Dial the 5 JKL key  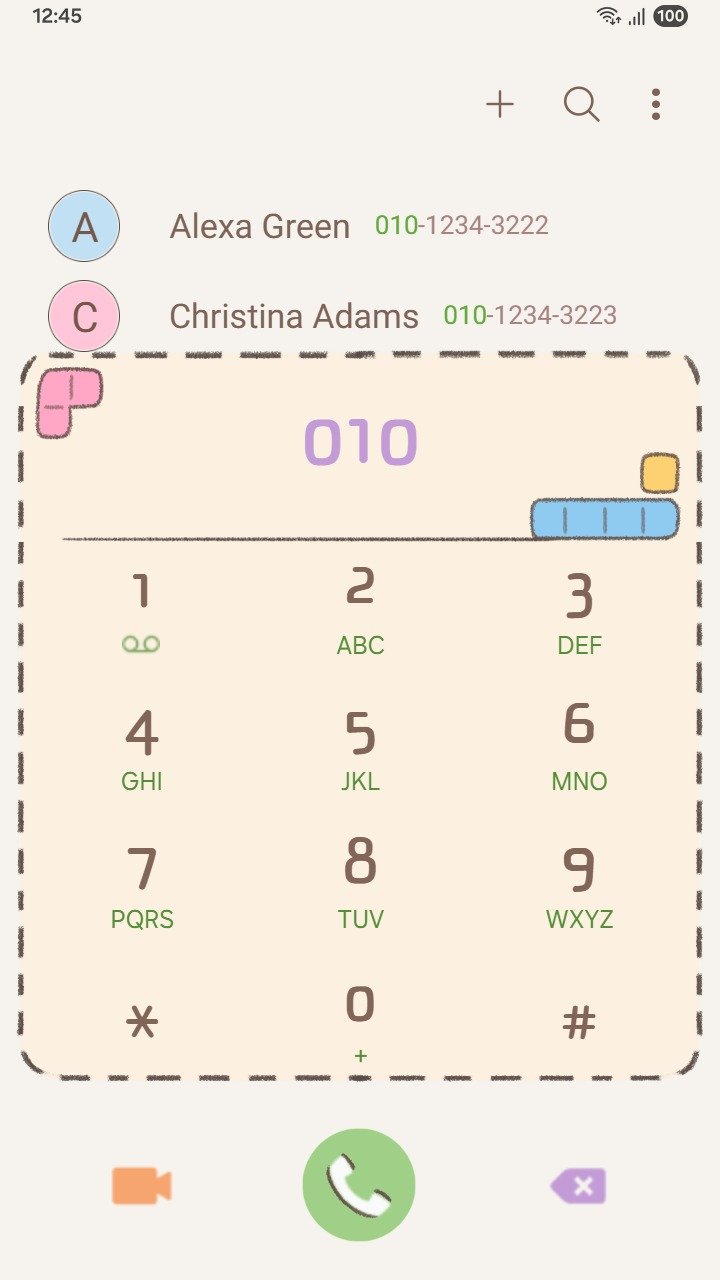click(x=360, y=748)
